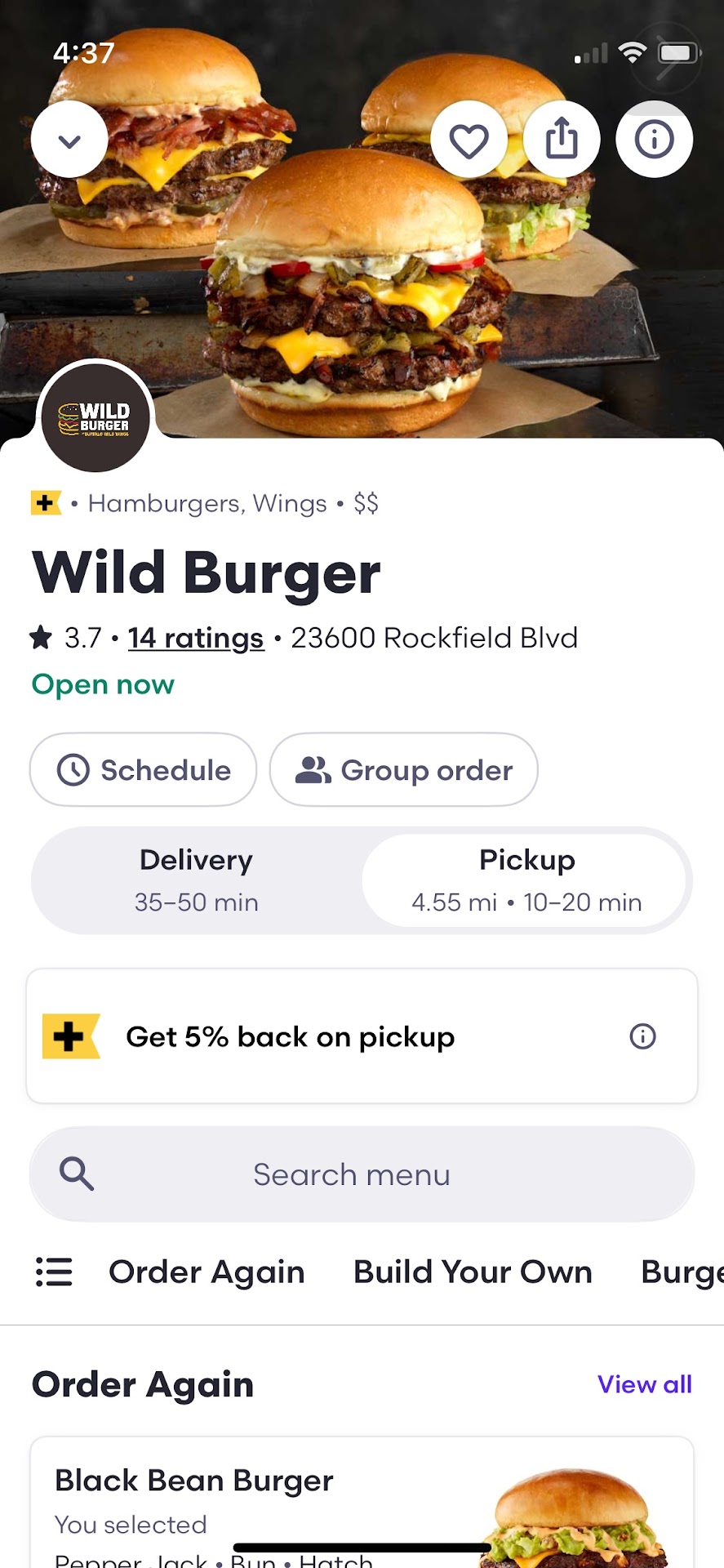Screen dimensions: 724x1568
Task: Select the Pickup option
Action: [526, 880]
